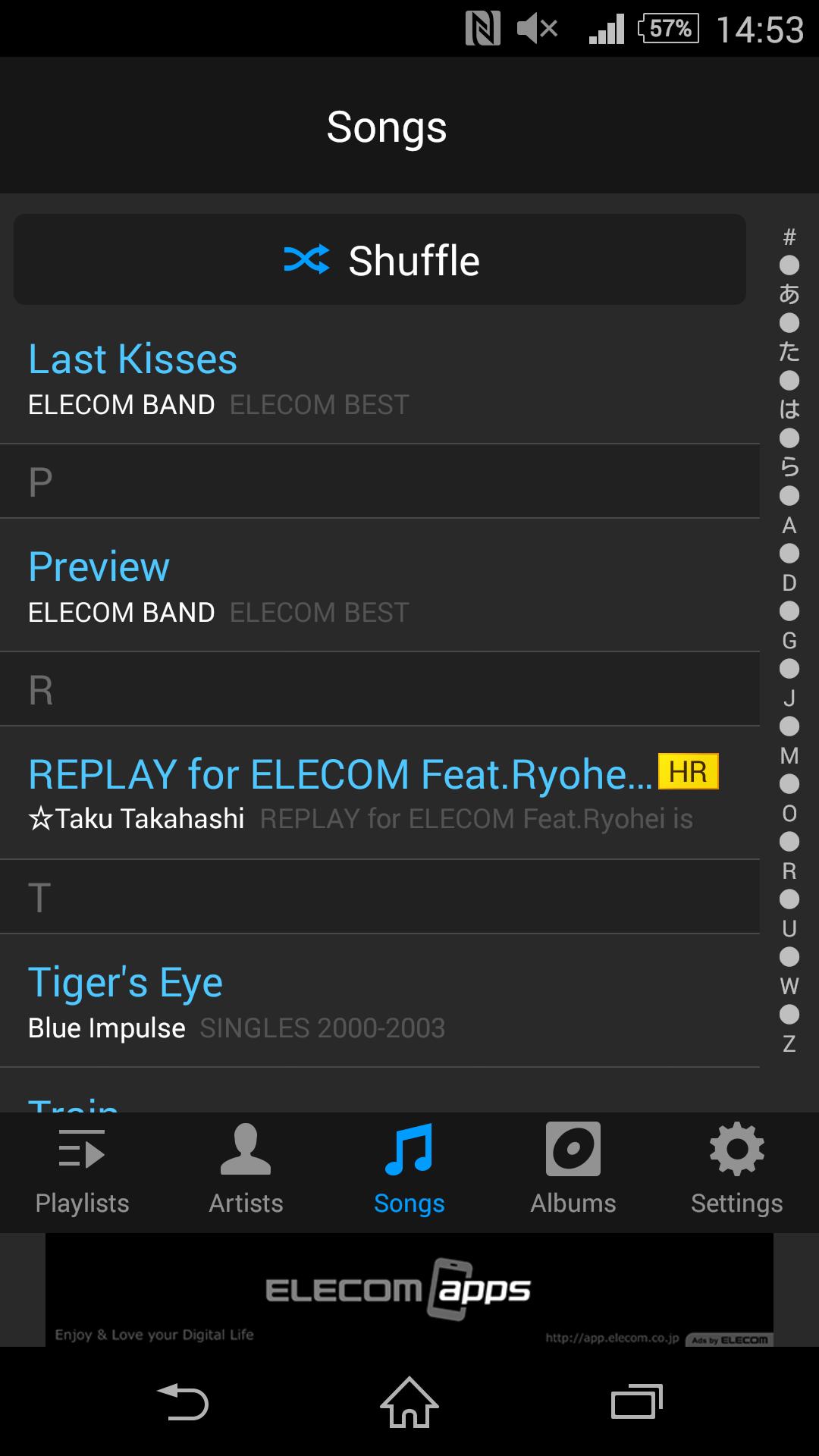Viewport: 819px width, 1456px height.
Task: Jump to letter A in index
Action: (x=789, y=526)
